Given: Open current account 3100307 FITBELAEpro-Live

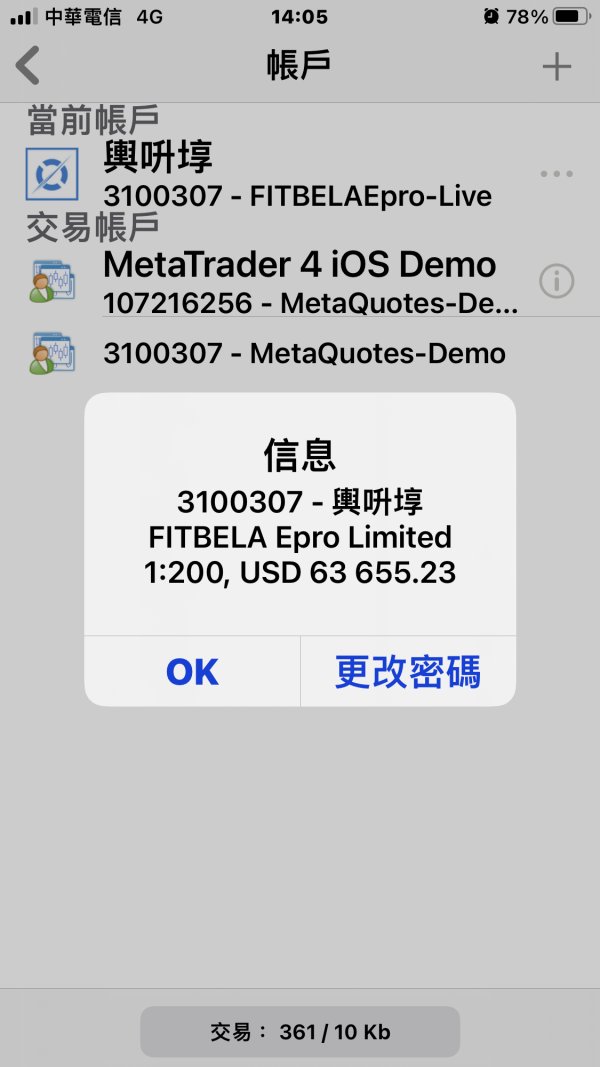Looking at the screenshot, I should click(x=300, y=174).
